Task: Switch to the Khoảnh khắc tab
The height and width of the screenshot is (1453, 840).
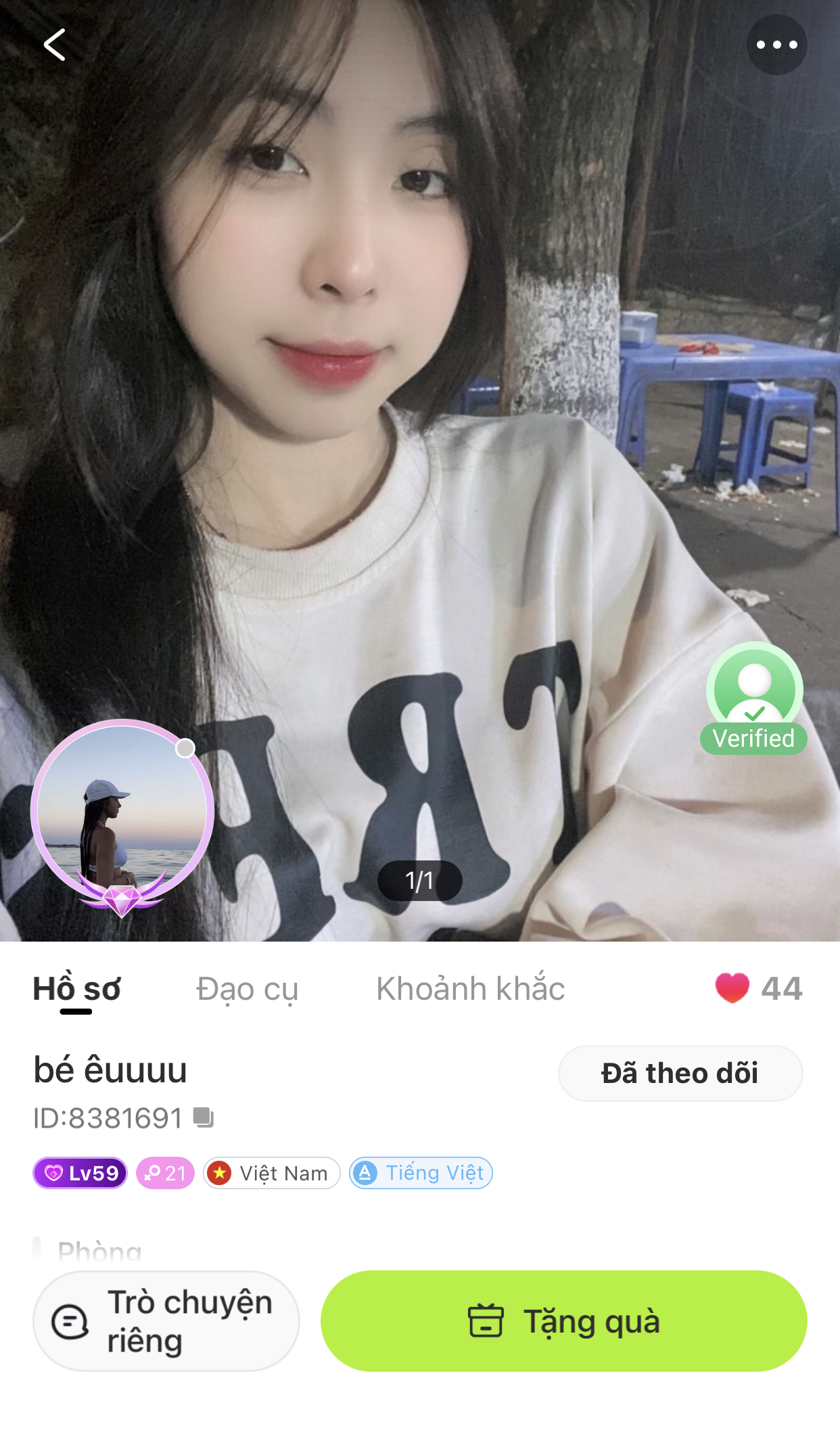Action: pos(470,989)
